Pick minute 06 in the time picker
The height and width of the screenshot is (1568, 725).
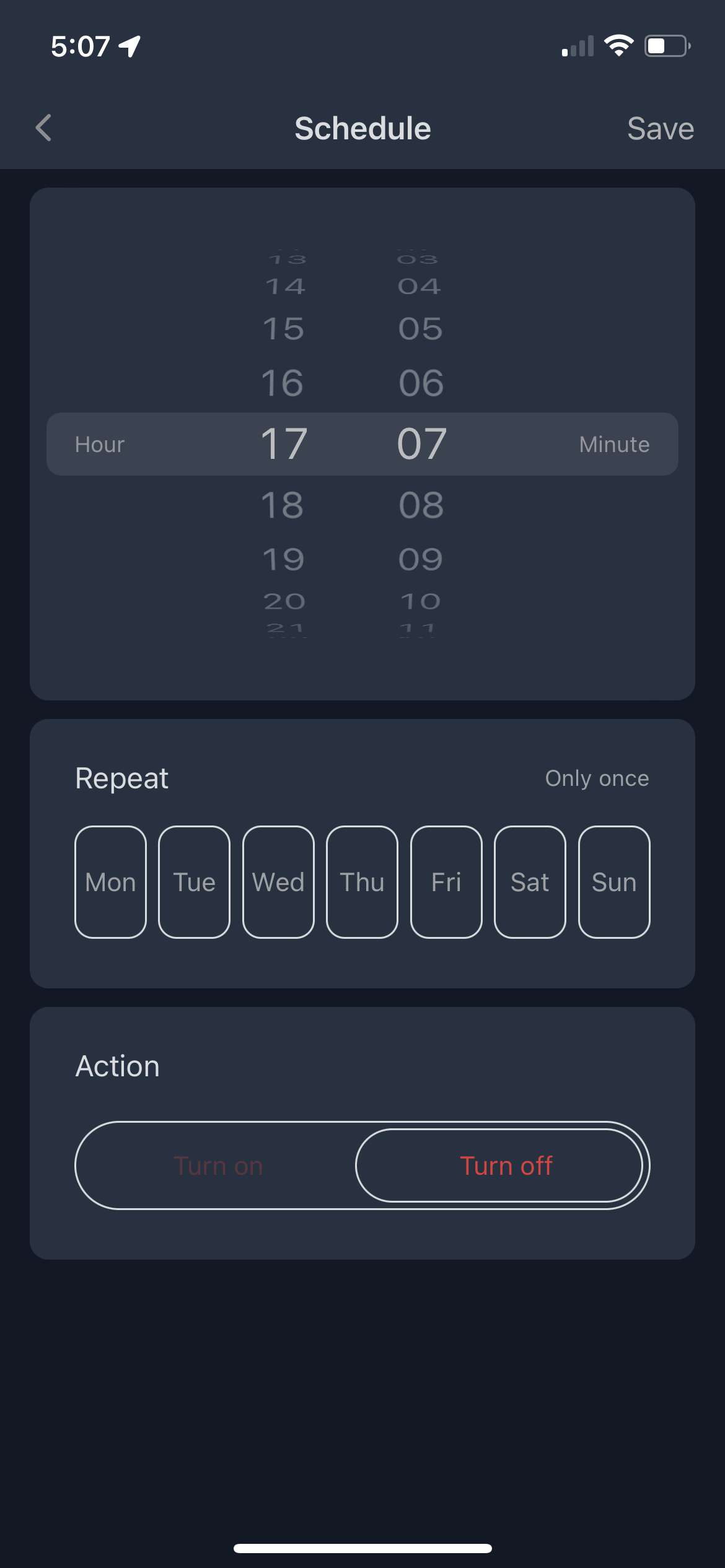click(421, 383)
